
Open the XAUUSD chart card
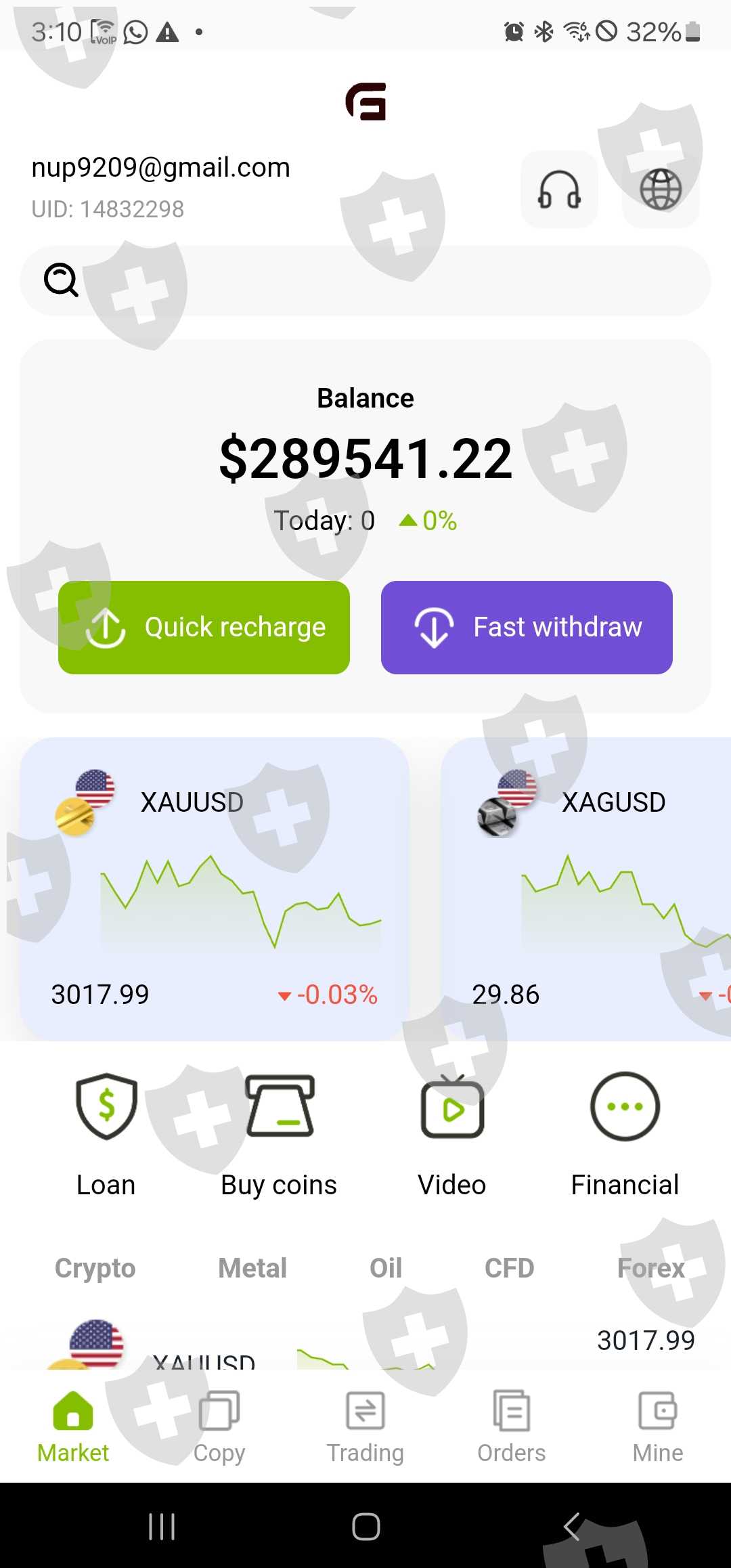coord(215,889)
